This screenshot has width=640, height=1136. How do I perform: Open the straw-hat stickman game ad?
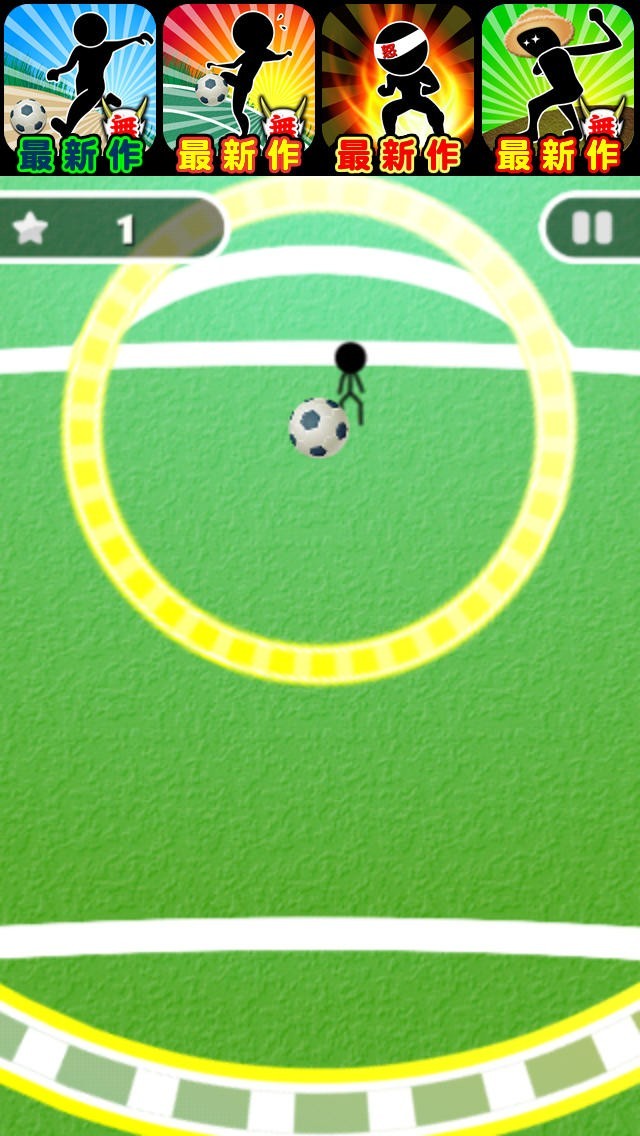click(x=558, y=88)
